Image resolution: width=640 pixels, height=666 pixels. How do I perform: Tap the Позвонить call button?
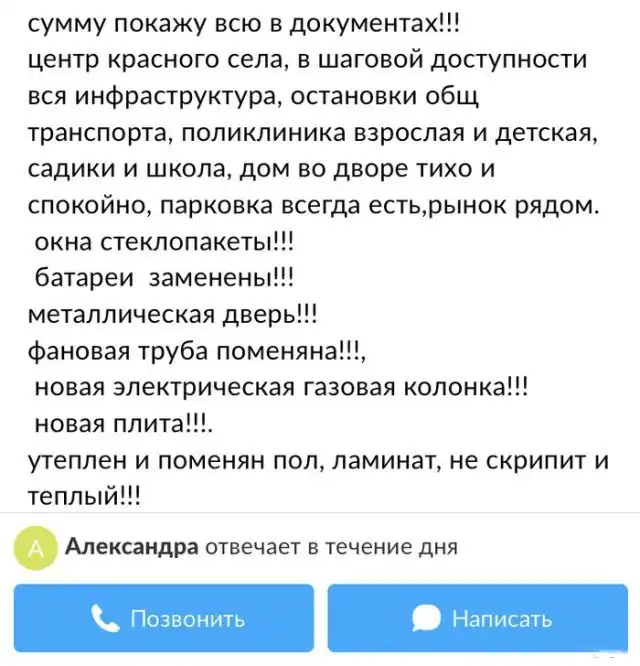coord(164,617)
